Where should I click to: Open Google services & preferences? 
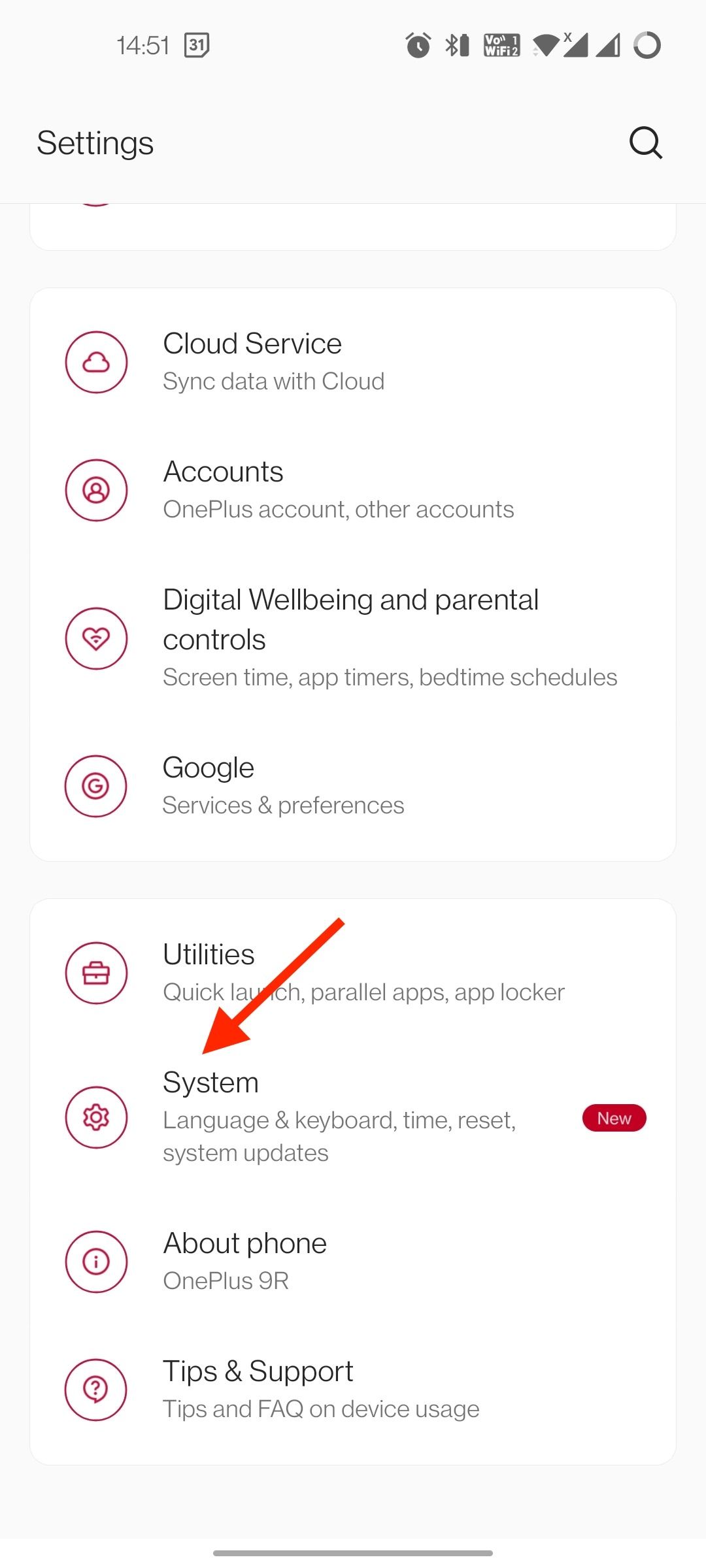[353, 786]
